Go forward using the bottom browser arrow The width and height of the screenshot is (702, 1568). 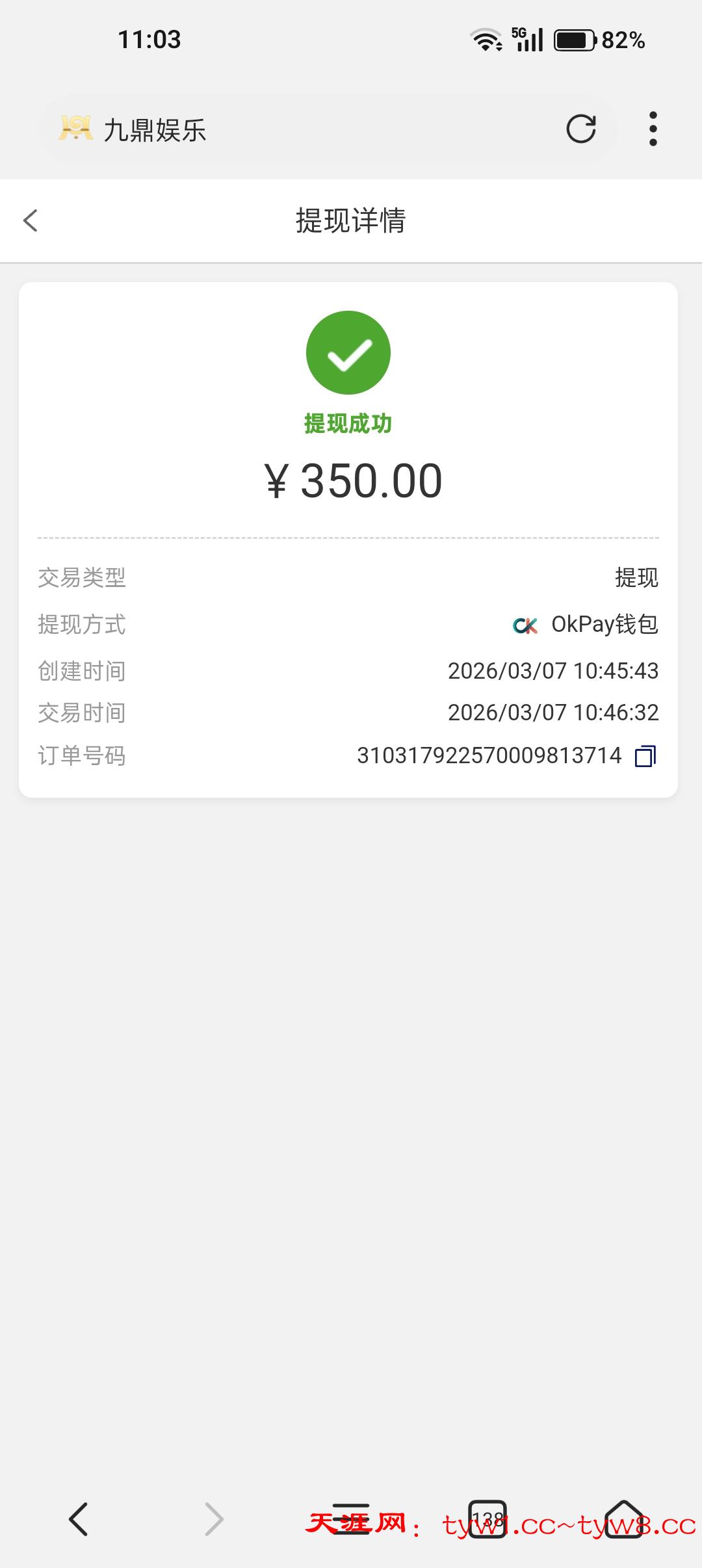tap(214, 1519)
